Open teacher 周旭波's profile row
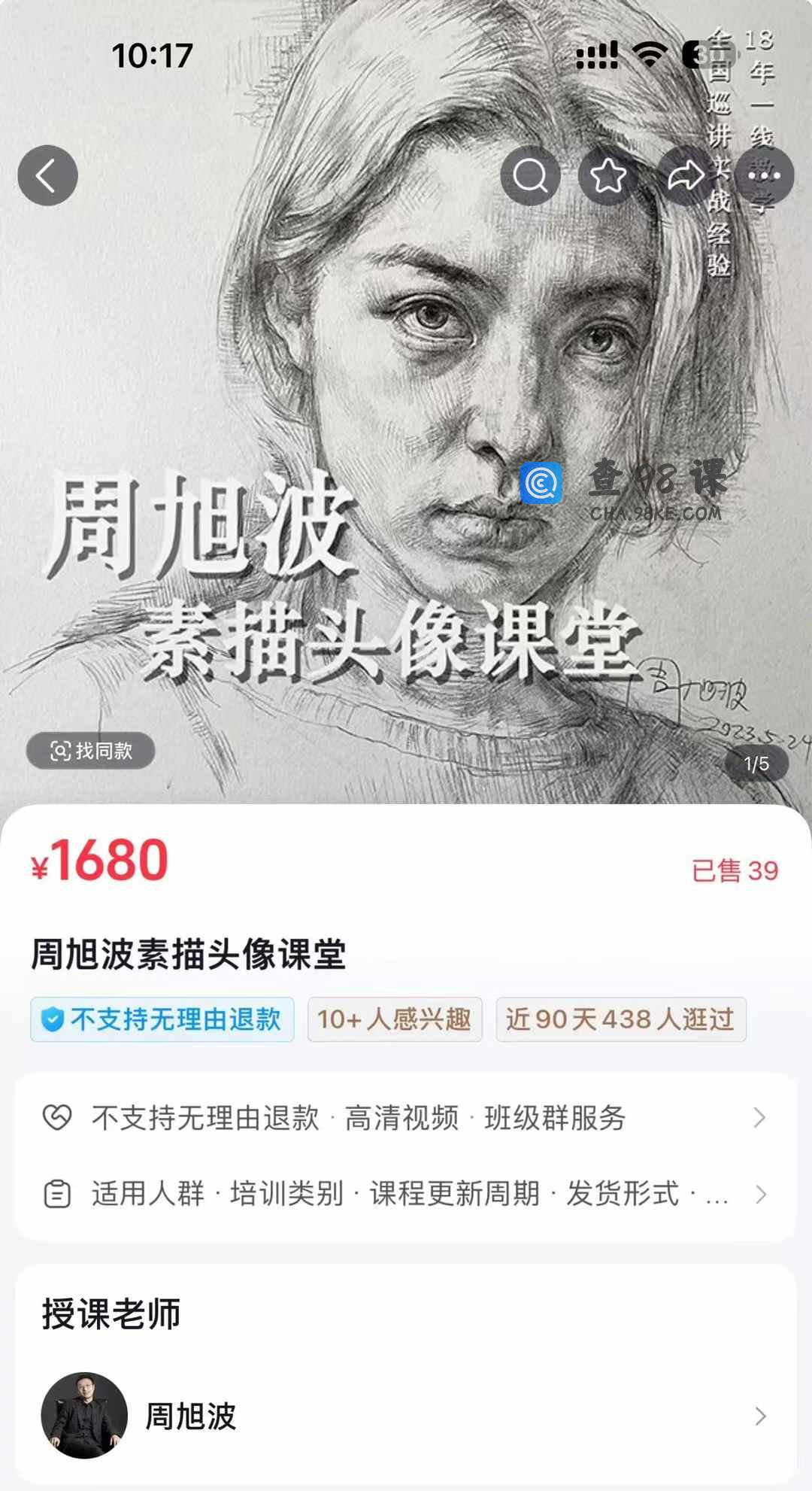 point(406,1417)
